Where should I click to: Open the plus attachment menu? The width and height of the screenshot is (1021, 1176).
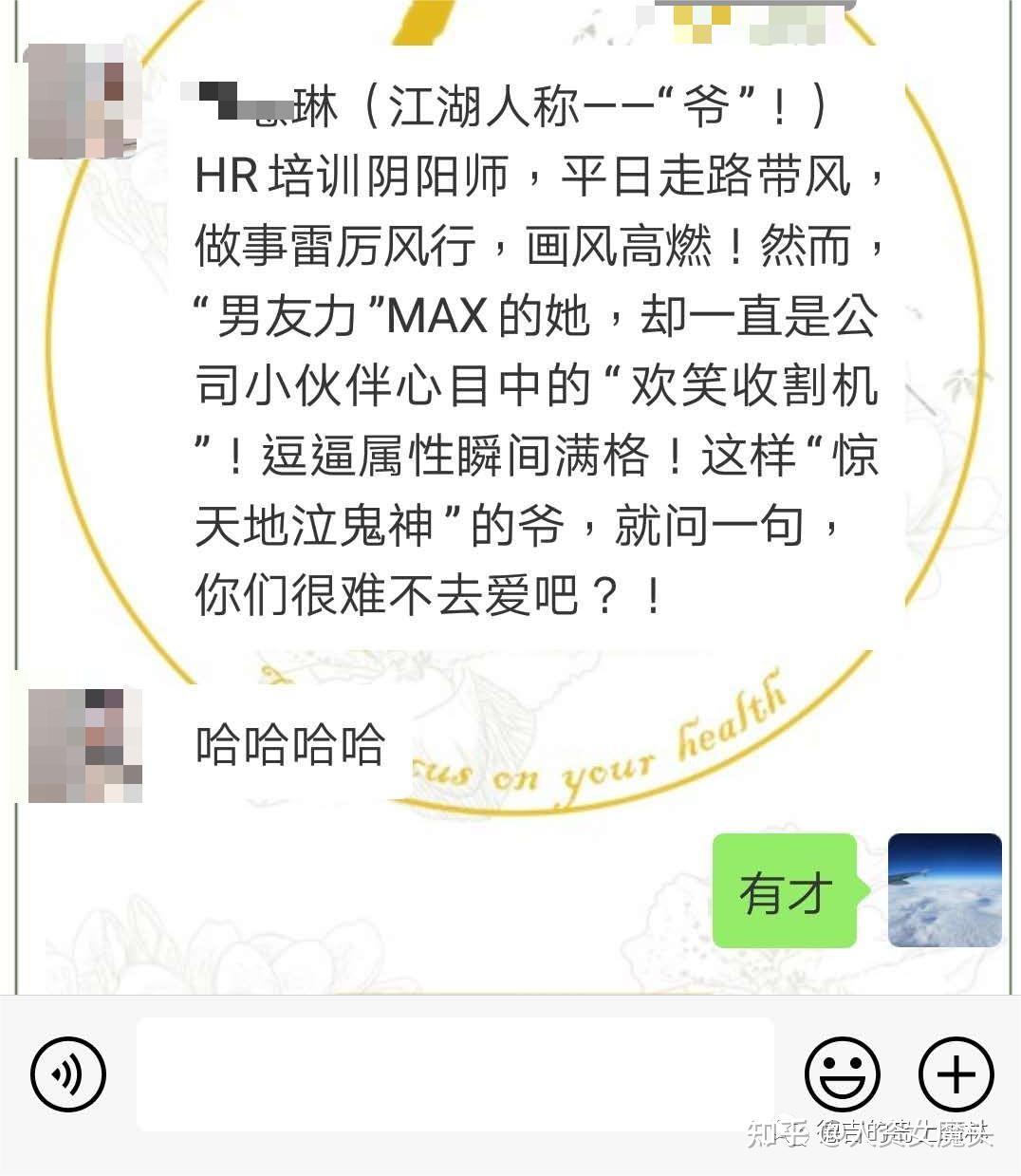point(956,1074)
